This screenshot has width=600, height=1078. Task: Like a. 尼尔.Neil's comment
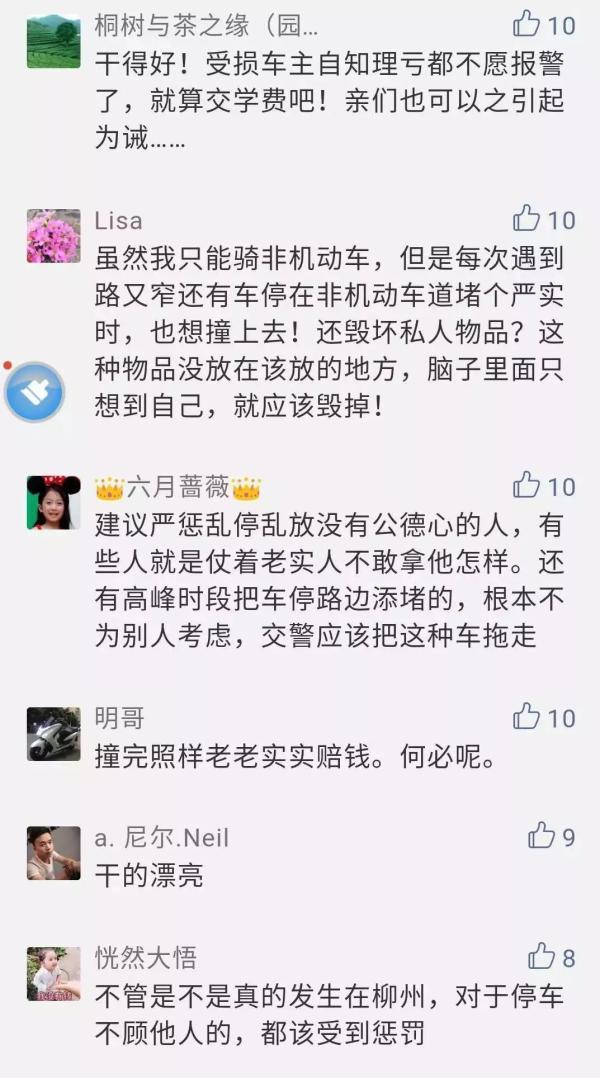point(542,836)
